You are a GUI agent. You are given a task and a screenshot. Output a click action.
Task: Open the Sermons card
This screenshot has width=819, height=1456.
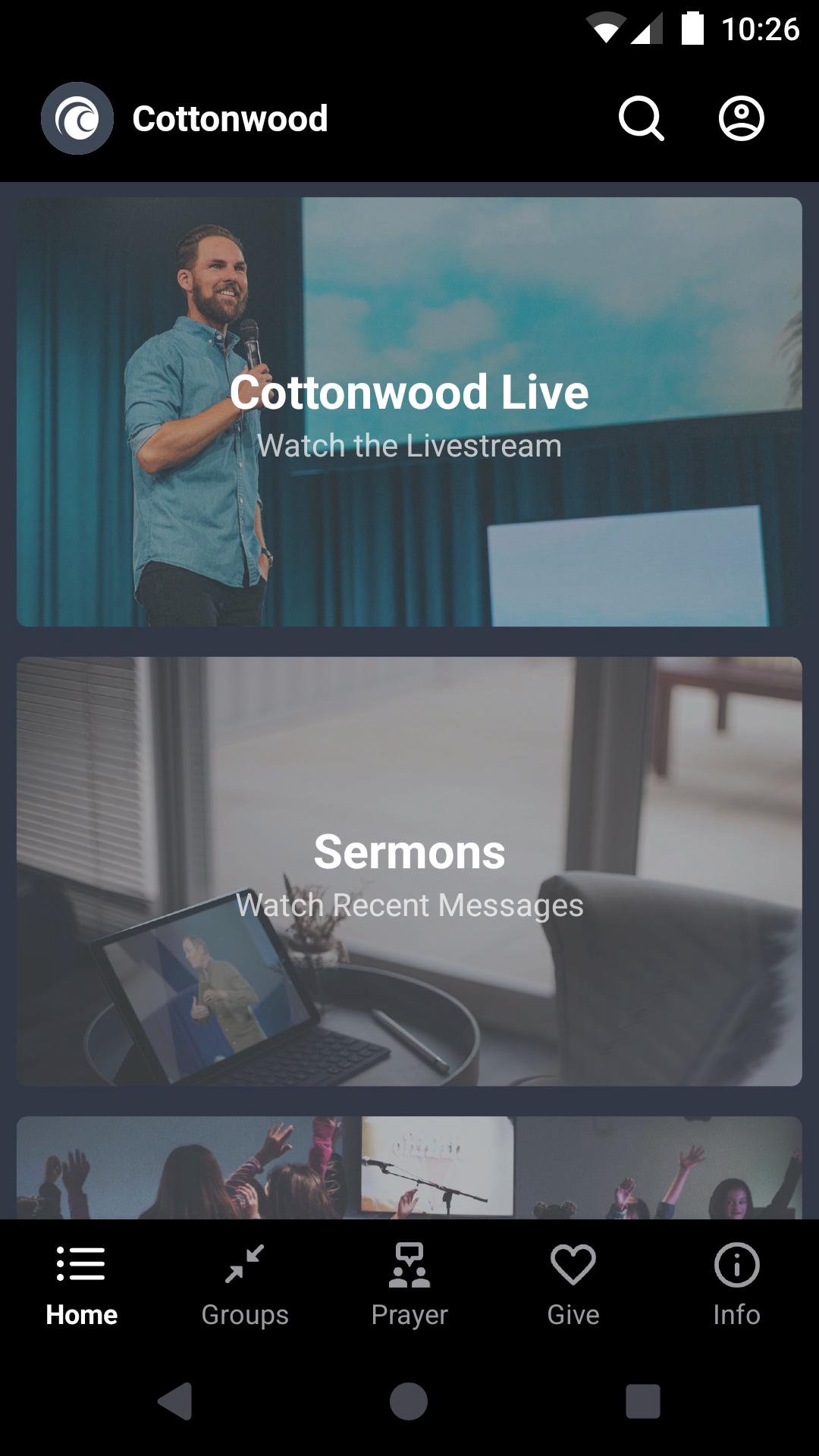click(409, 871)
